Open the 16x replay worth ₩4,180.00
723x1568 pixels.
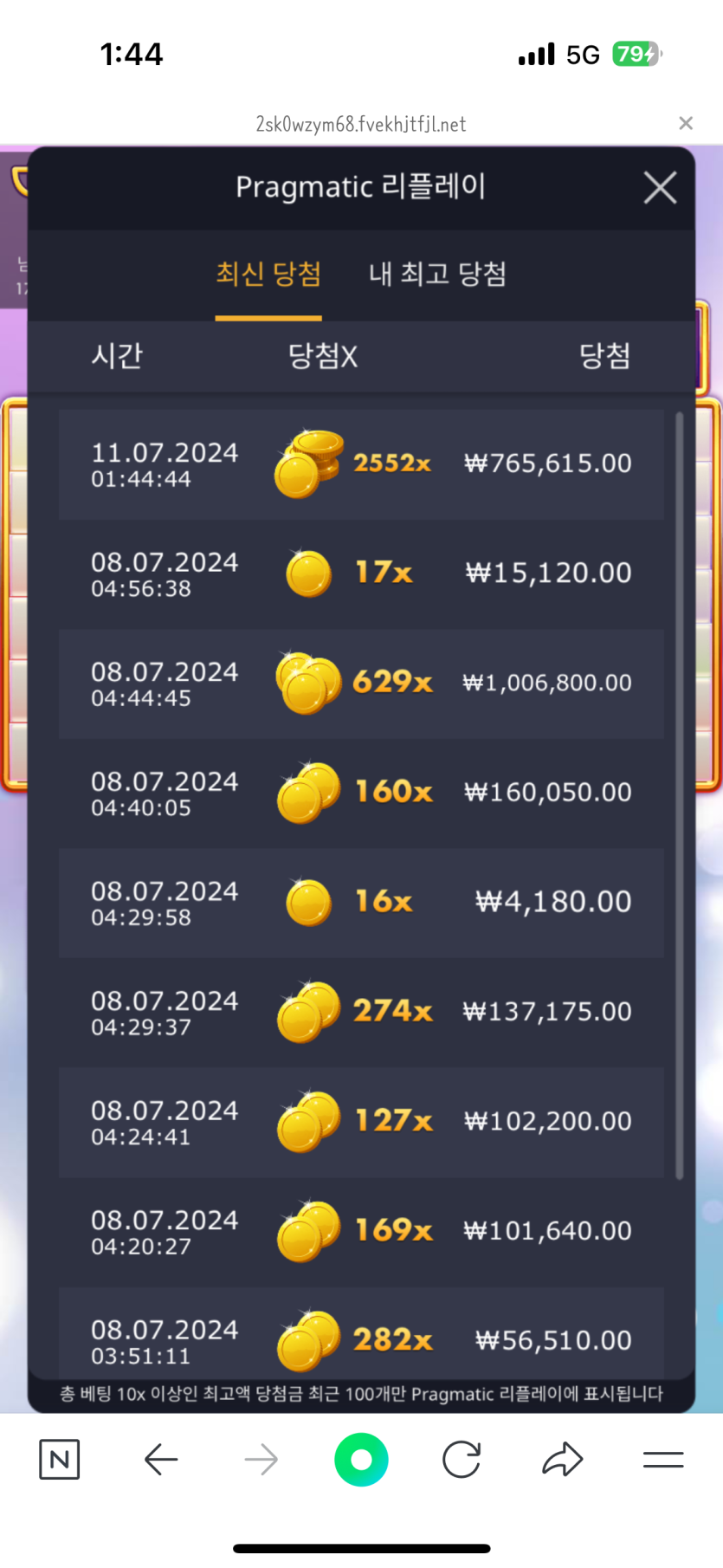point(361,903)
